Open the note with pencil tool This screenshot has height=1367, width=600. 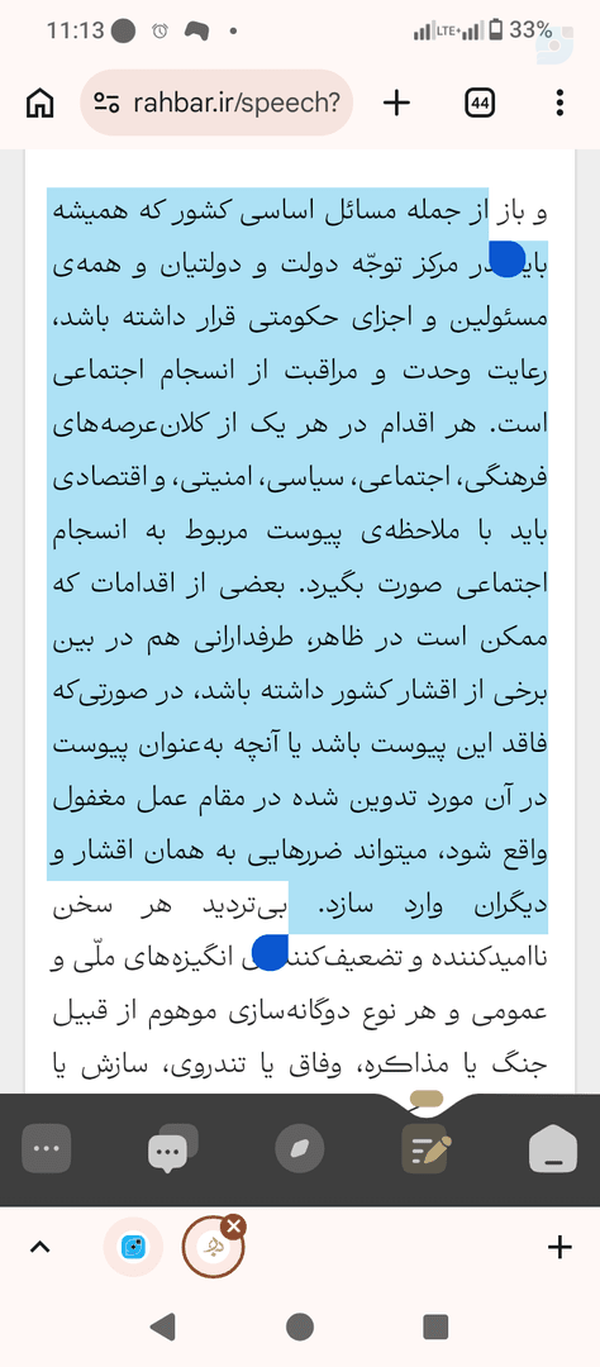(x=426, y=1149)
